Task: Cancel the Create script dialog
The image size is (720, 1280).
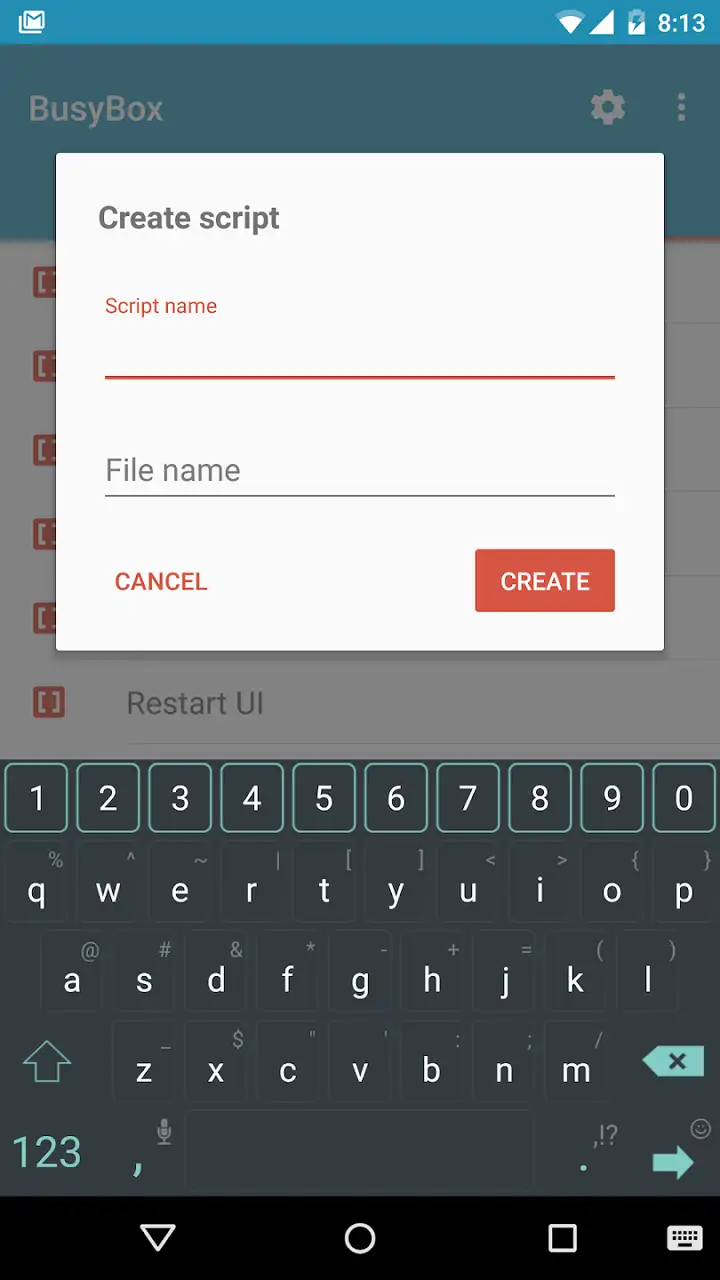Action: click(161, 581)
